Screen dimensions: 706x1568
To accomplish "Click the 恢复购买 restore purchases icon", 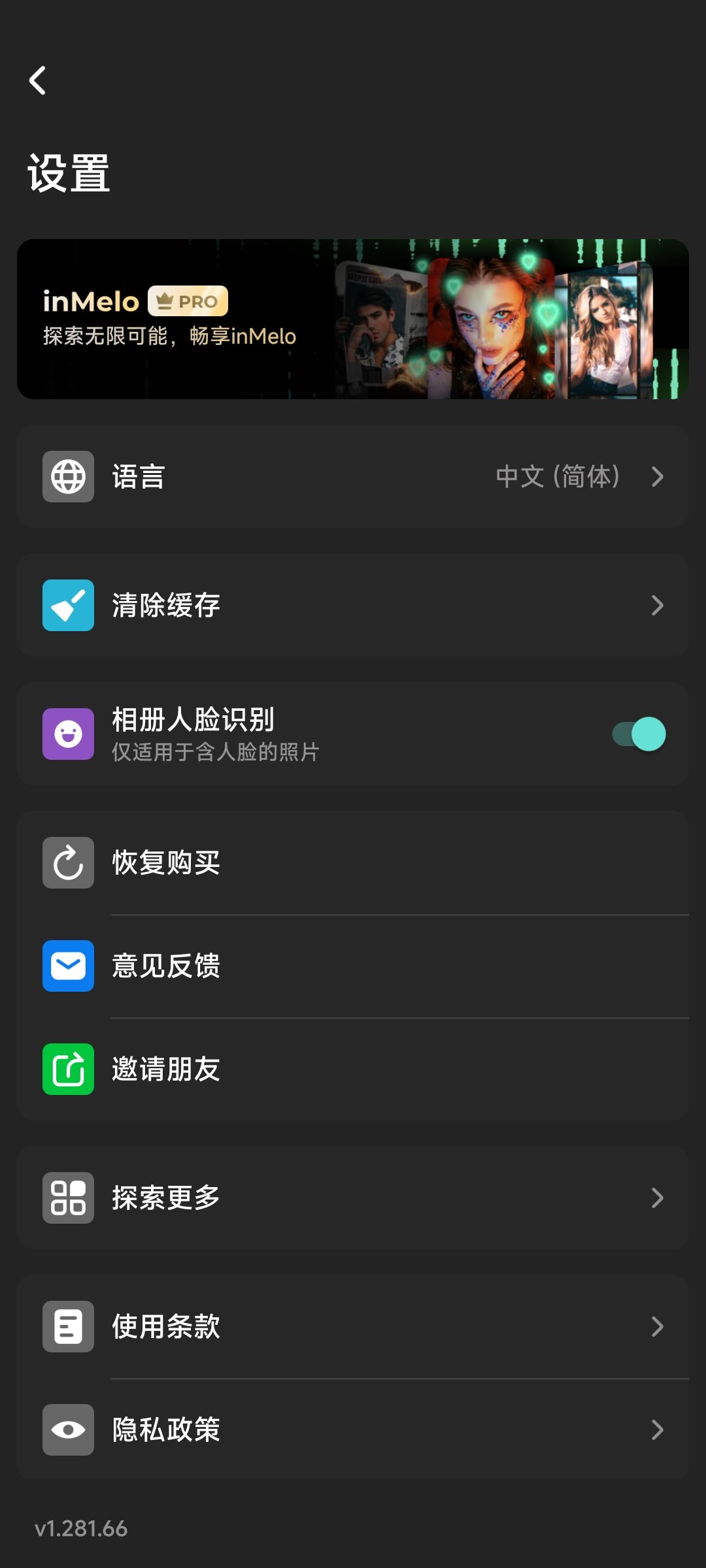I will pos(67,862).
